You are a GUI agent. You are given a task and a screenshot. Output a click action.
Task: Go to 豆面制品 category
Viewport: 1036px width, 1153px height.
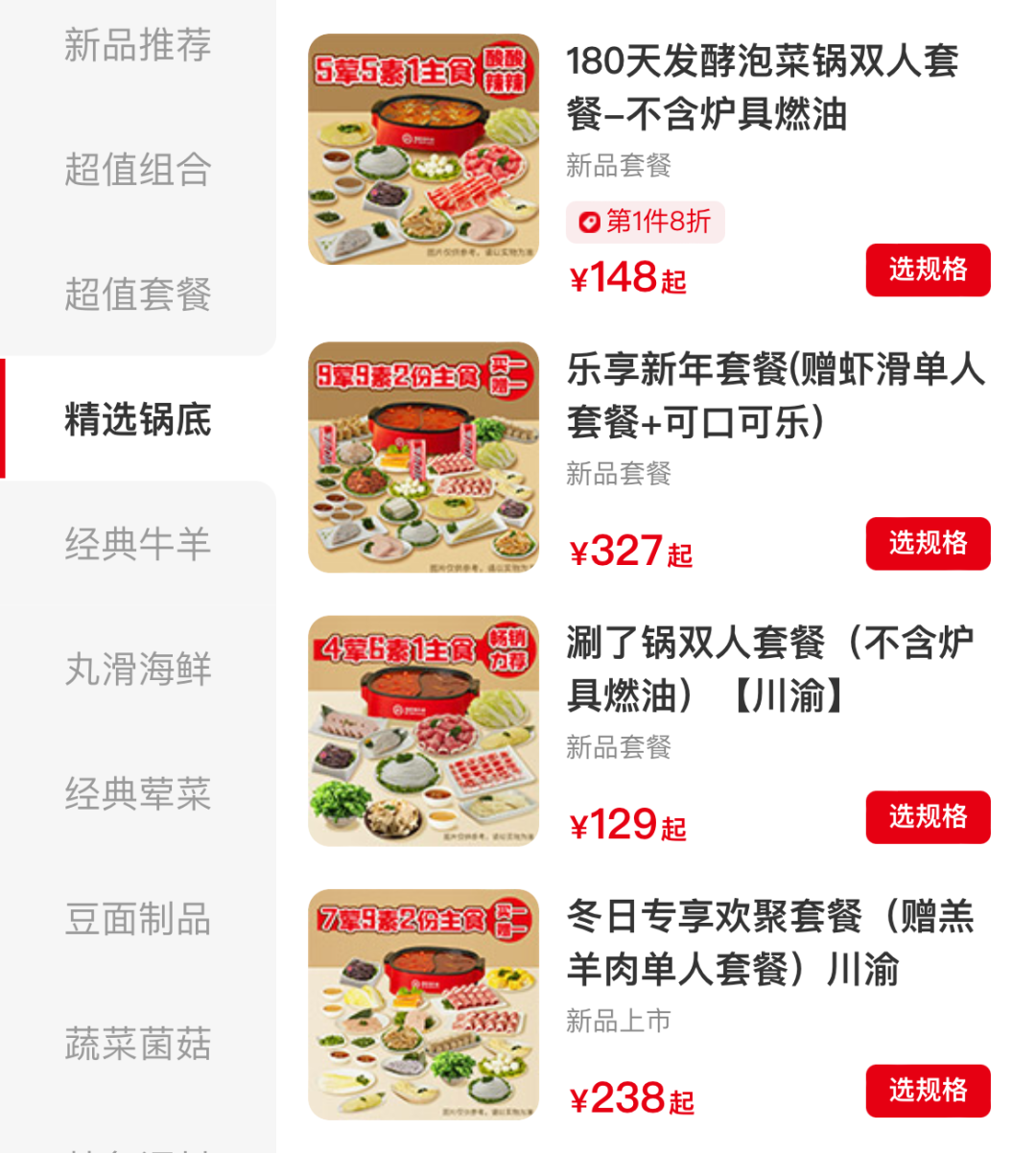coord(138,919)
